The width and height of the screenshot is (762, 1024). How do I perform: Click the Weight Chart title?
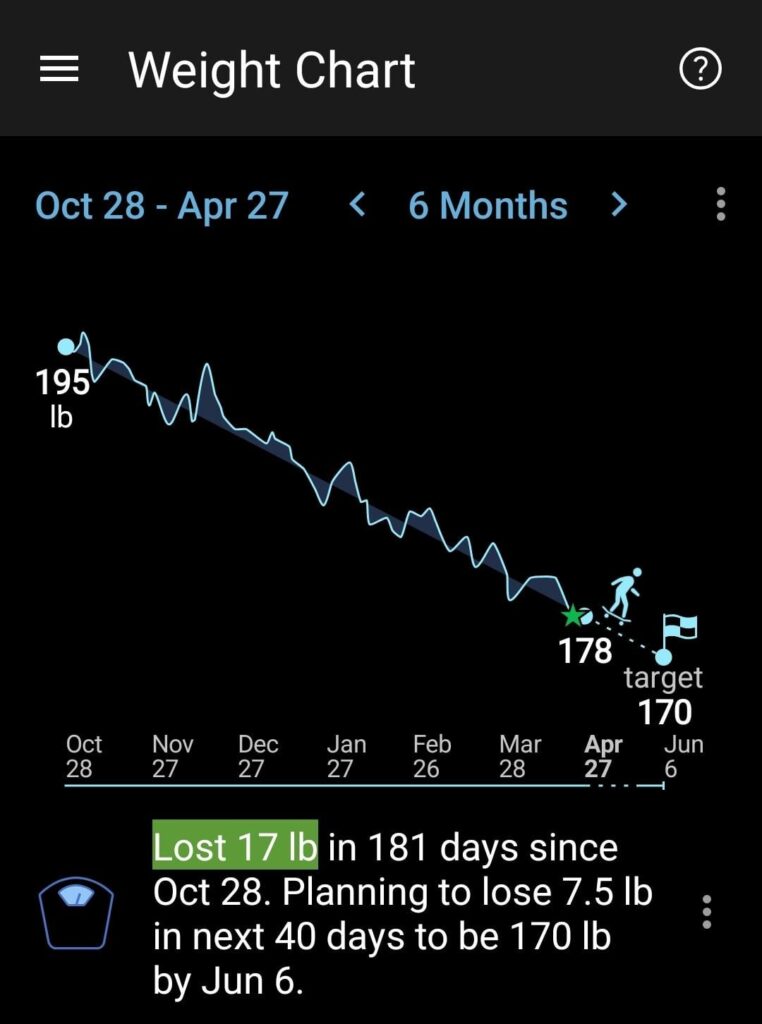[271, 70]
